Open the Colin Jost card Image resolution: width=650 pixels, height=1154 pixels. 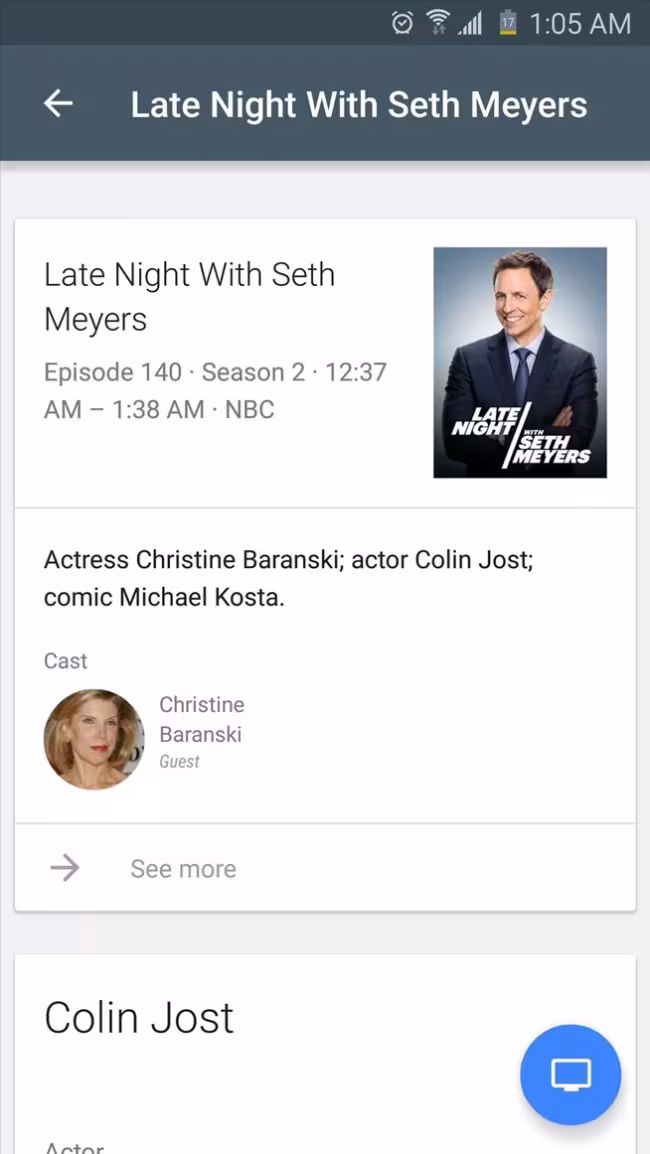140,1018
